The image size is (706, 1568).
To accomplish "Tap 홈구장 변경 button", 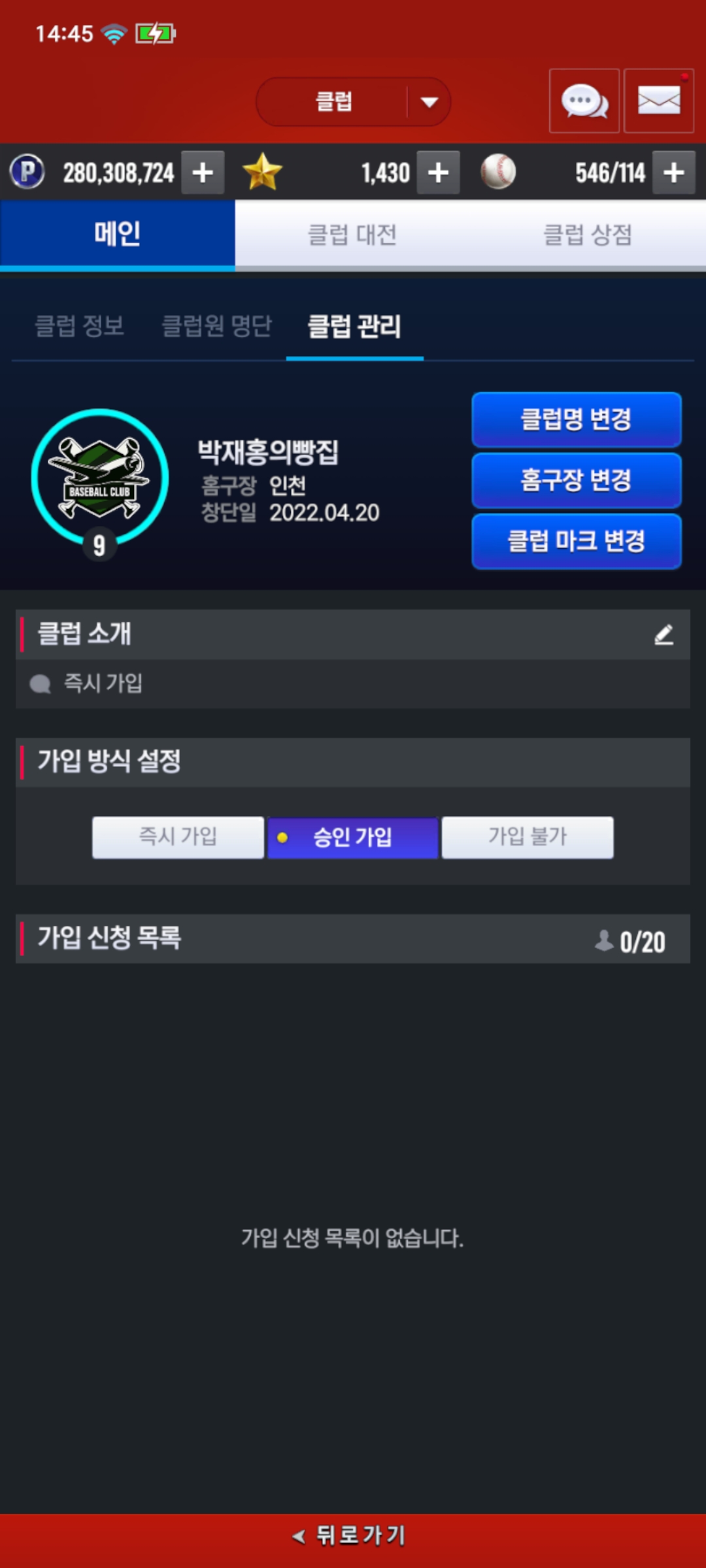I will pyautogui.click(x=576, y=480).
